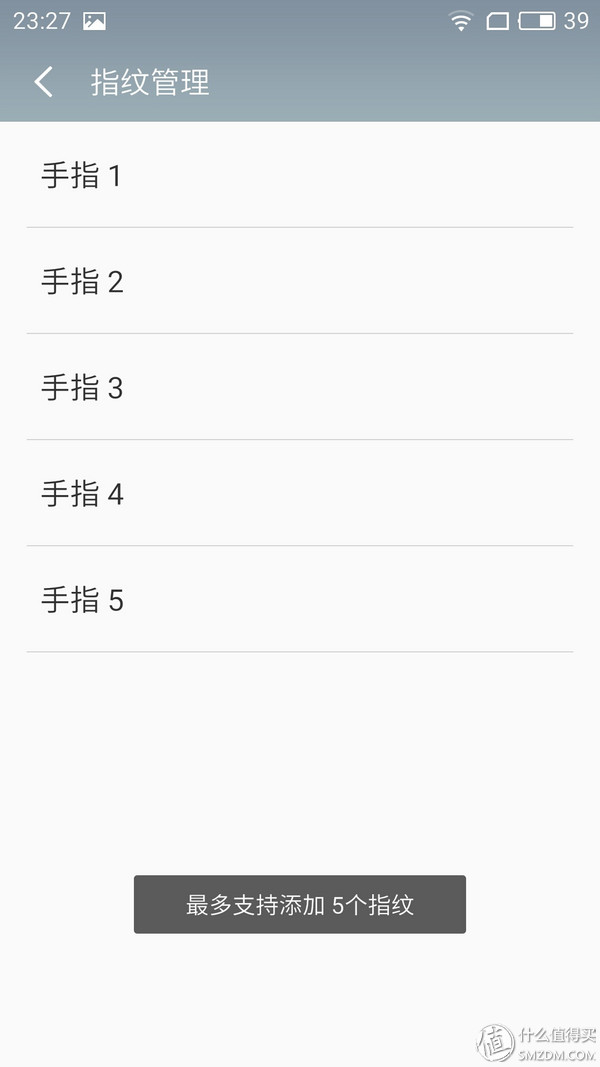
Task: Select the 手指 3 fingerprint row
Action: [300, 387]
